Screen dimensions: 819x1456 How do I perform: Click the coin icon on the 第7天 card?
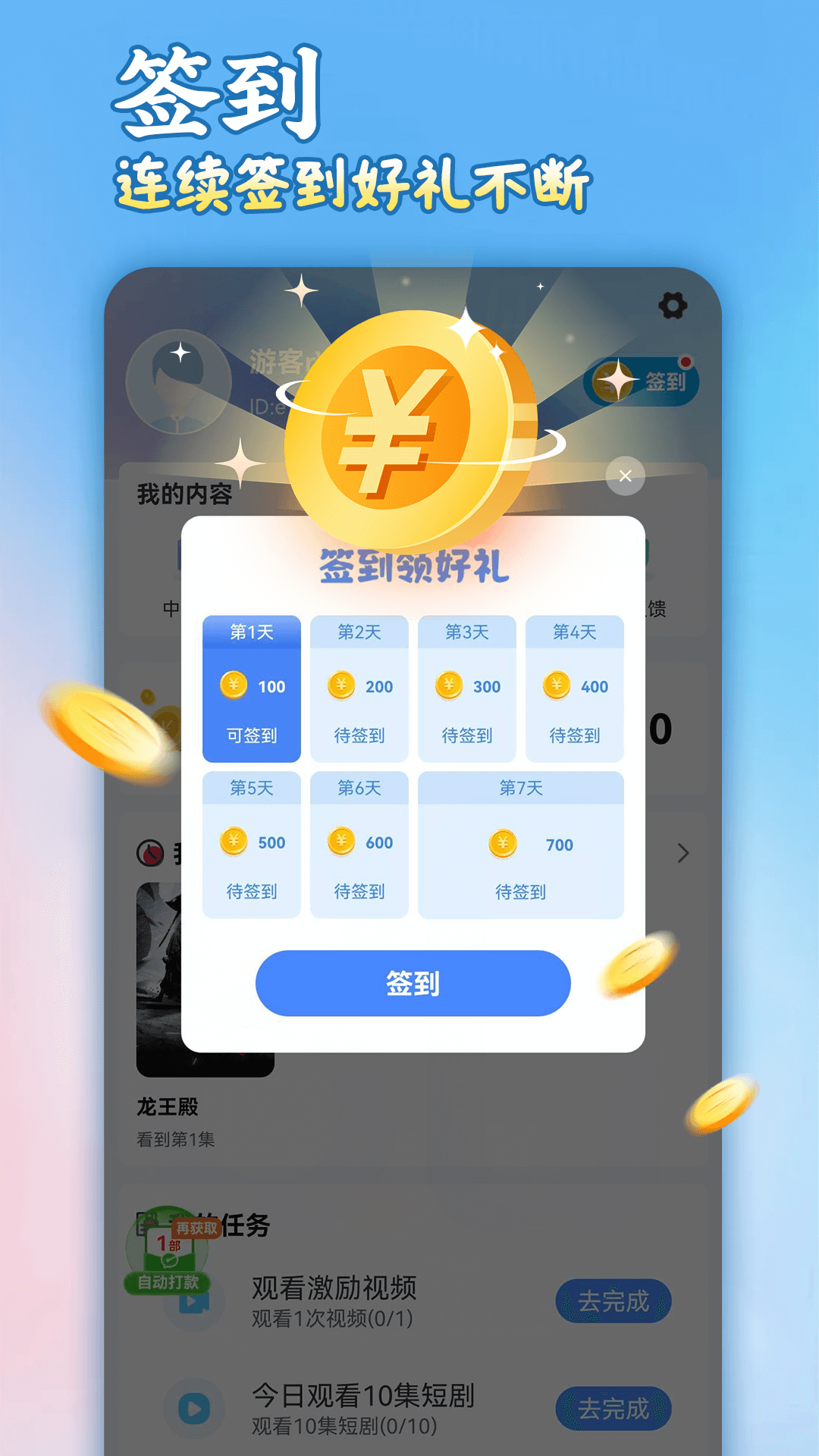[x=503, y=842]
